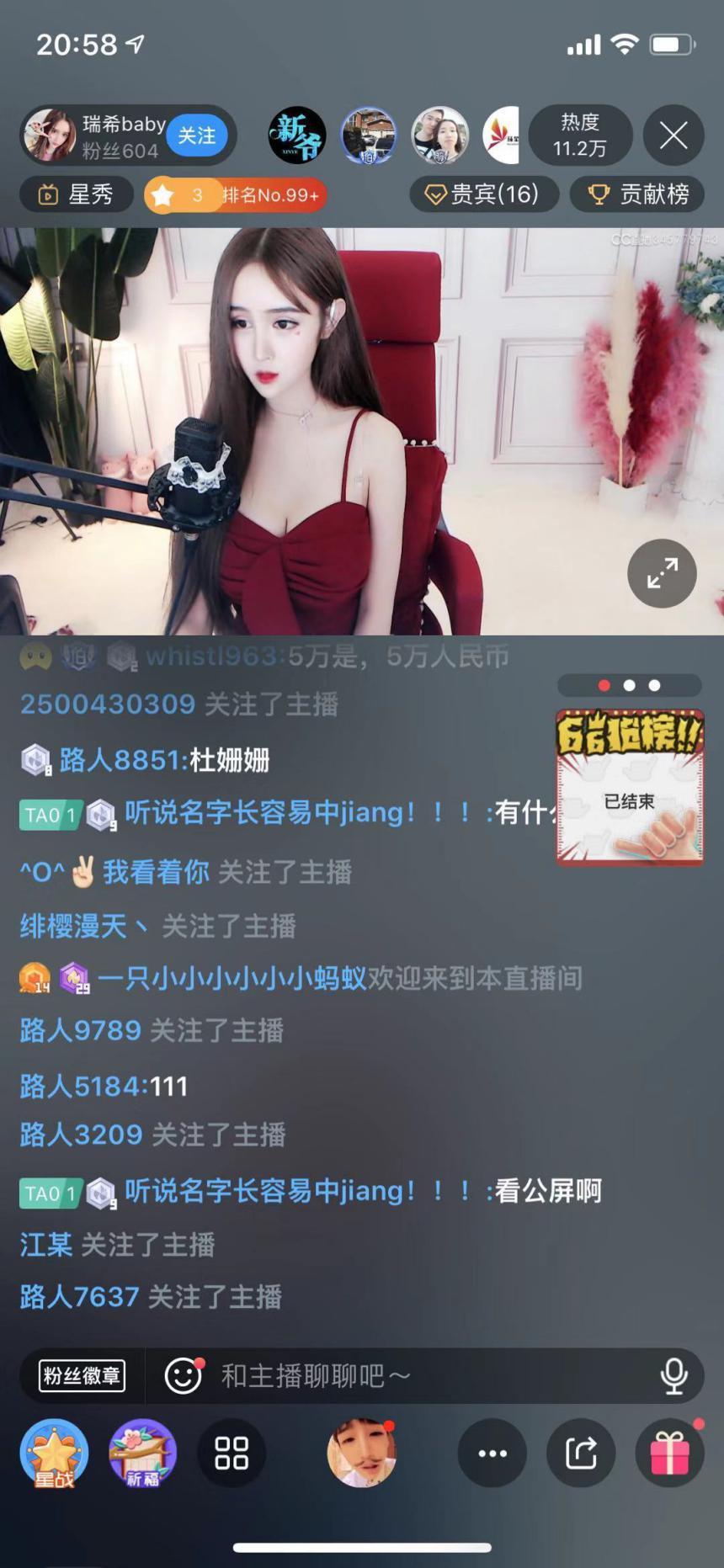Tap the microphone voice input icon
This screenshot has height=1568, width=724.
point(673,1376)
